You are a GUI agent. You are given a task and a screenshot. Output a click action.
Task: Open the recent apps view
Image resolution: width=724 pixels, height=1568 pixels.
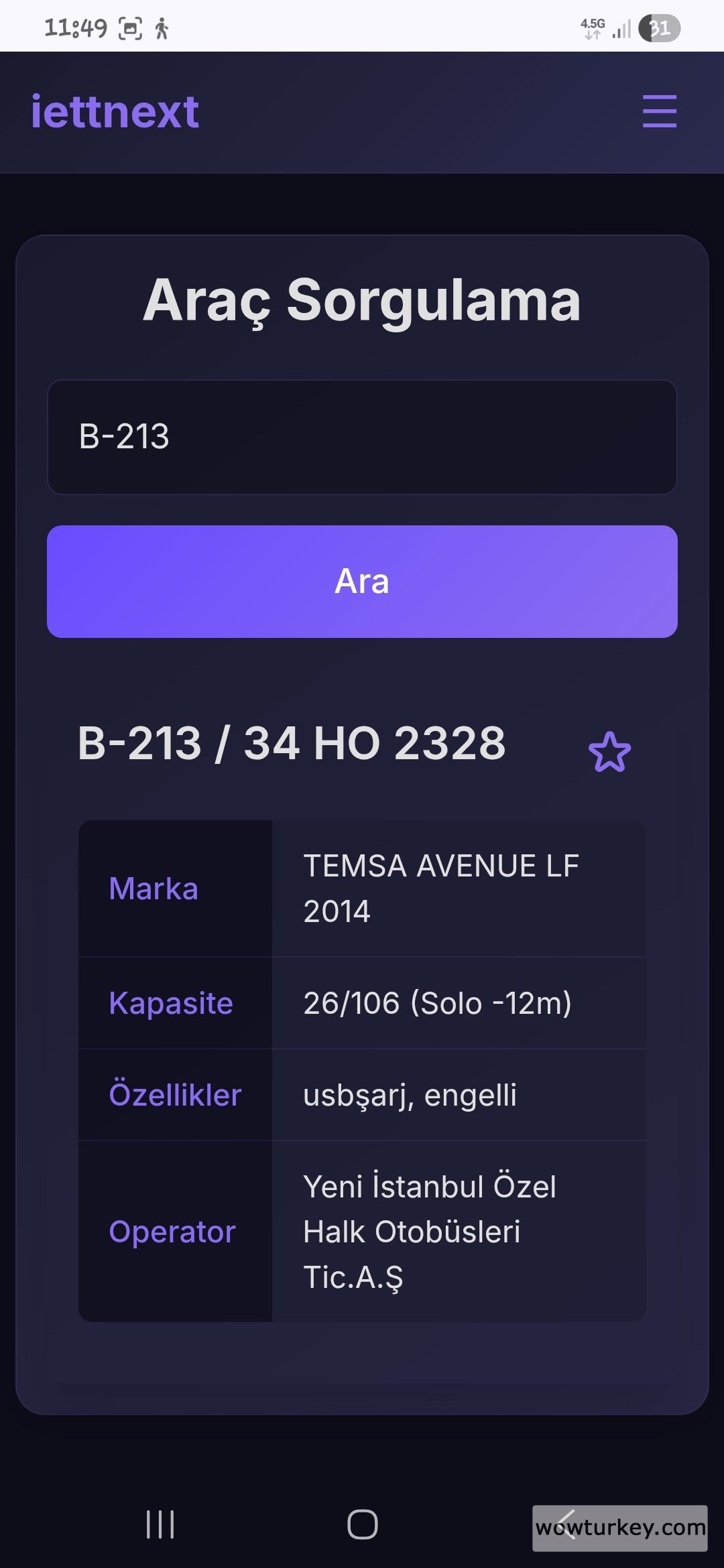(x=160, y=1524)
